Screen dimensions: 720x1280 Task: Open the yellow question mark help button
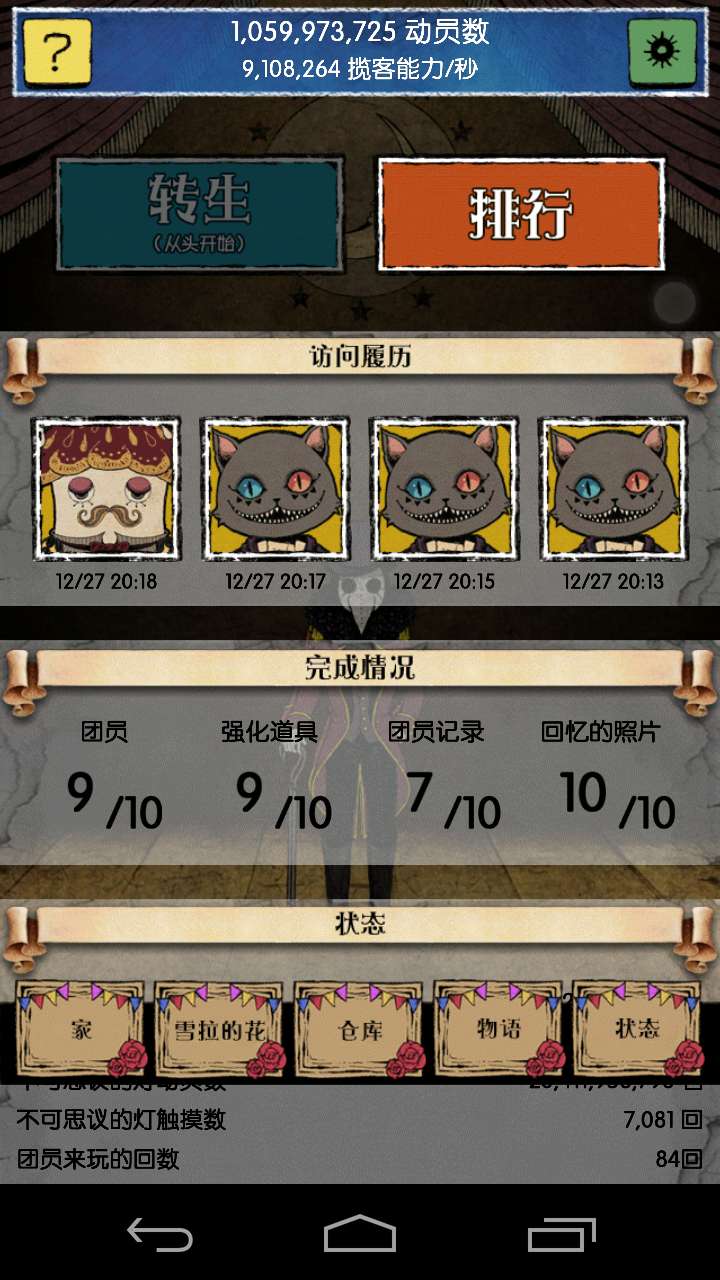tap(58, 51)
